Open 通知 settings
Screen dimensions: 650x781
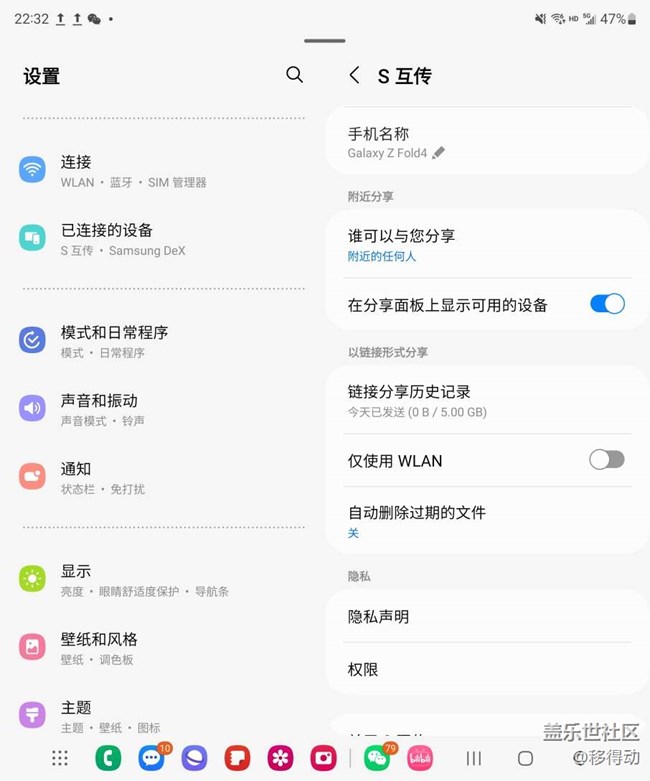pyautogui.click(x=160, y=477)
